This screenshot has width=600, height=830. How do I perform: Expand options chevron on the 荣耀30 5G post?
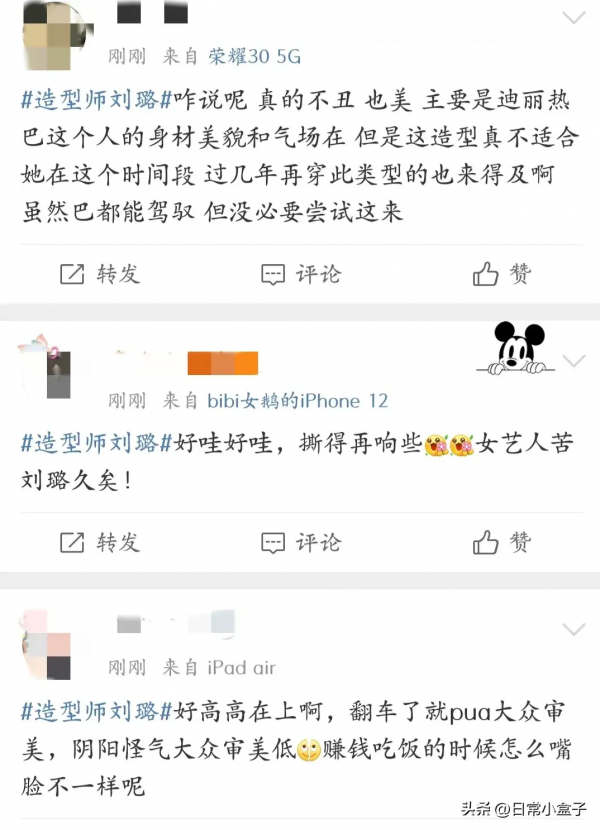tap(574, 18)
